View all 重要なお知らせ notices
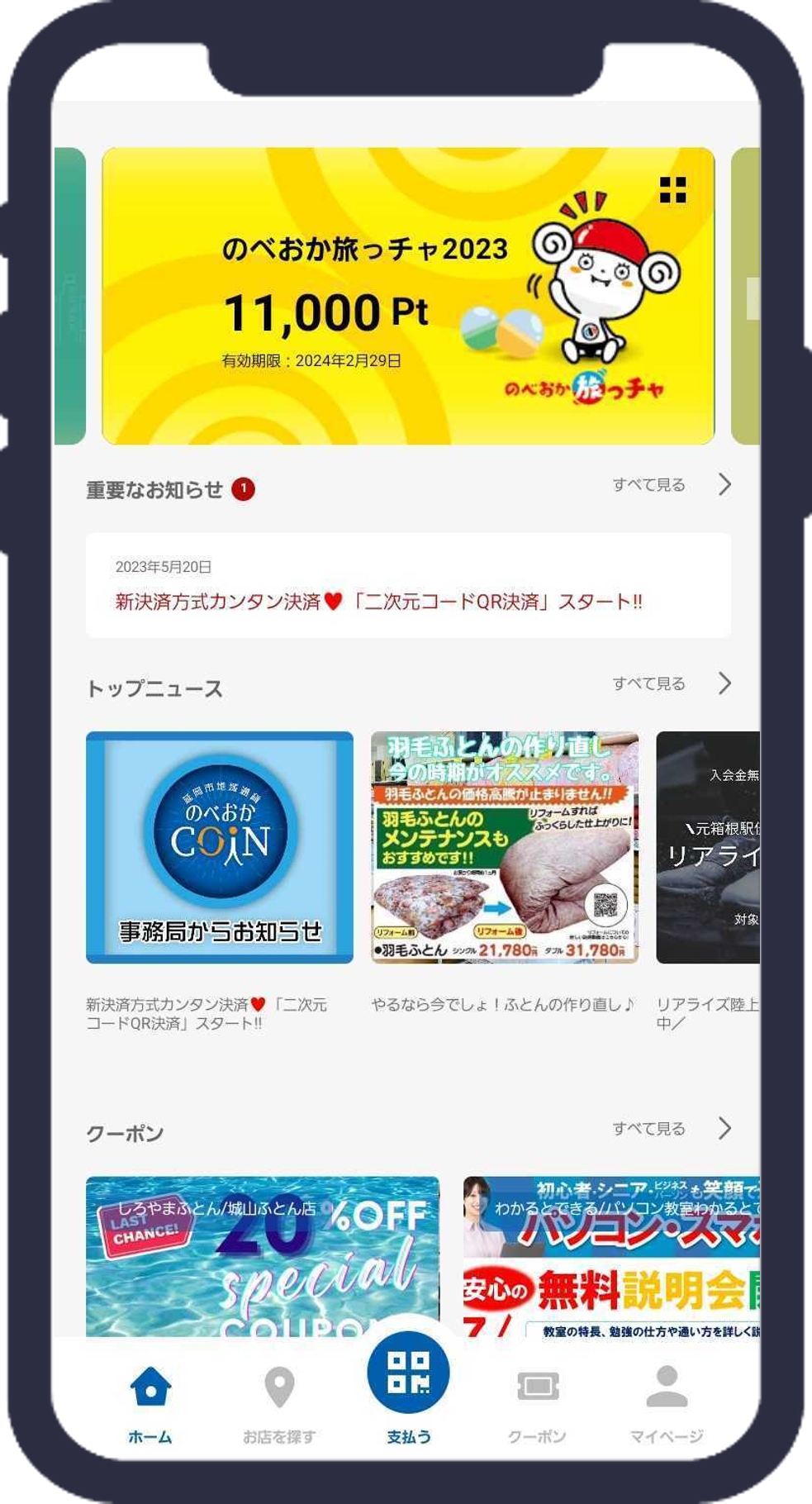This screenshot has width=812, height=1504. 671,485
